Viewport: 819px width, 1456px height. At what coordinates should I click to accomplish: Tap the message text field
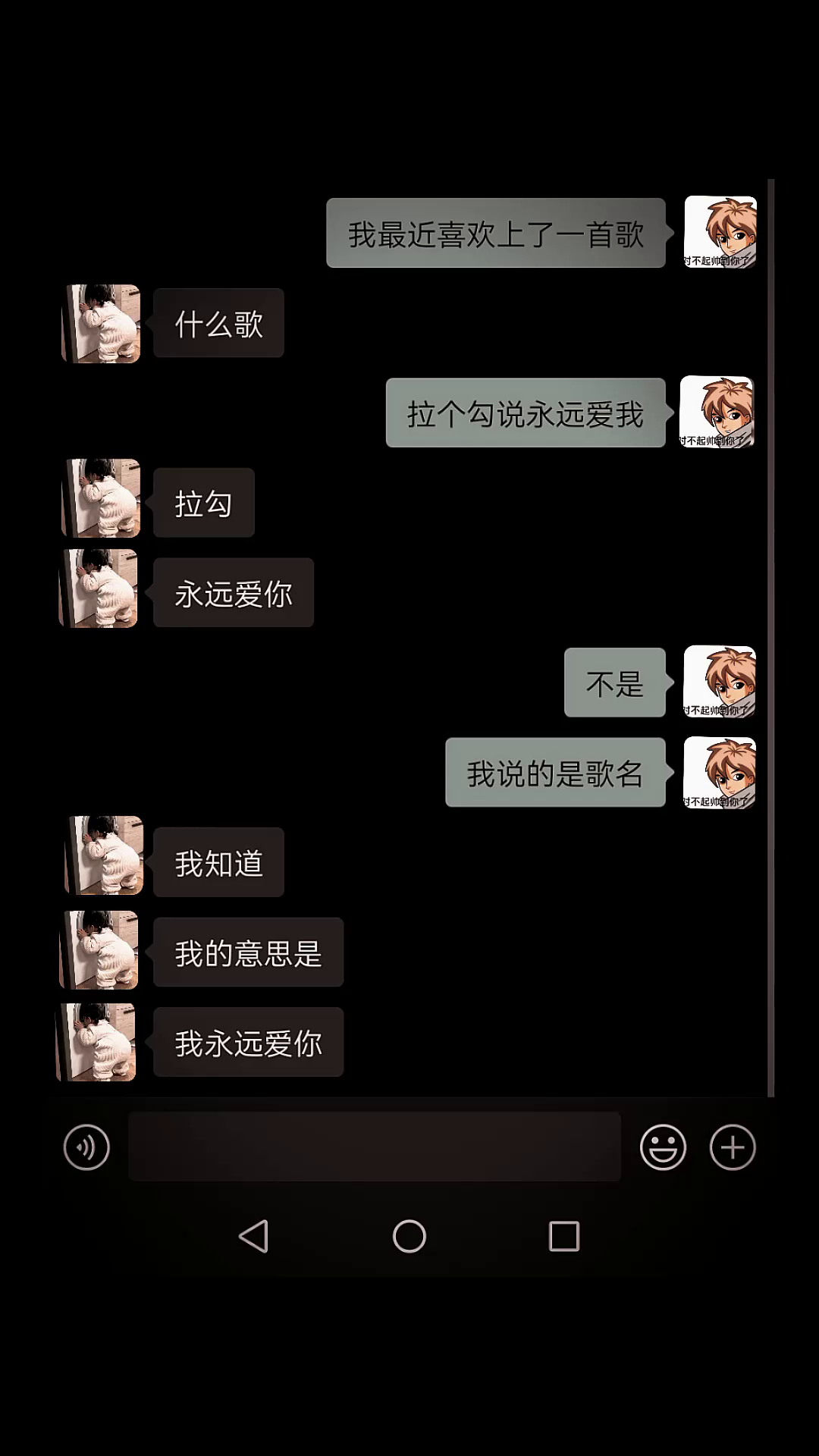[375, 1147]
